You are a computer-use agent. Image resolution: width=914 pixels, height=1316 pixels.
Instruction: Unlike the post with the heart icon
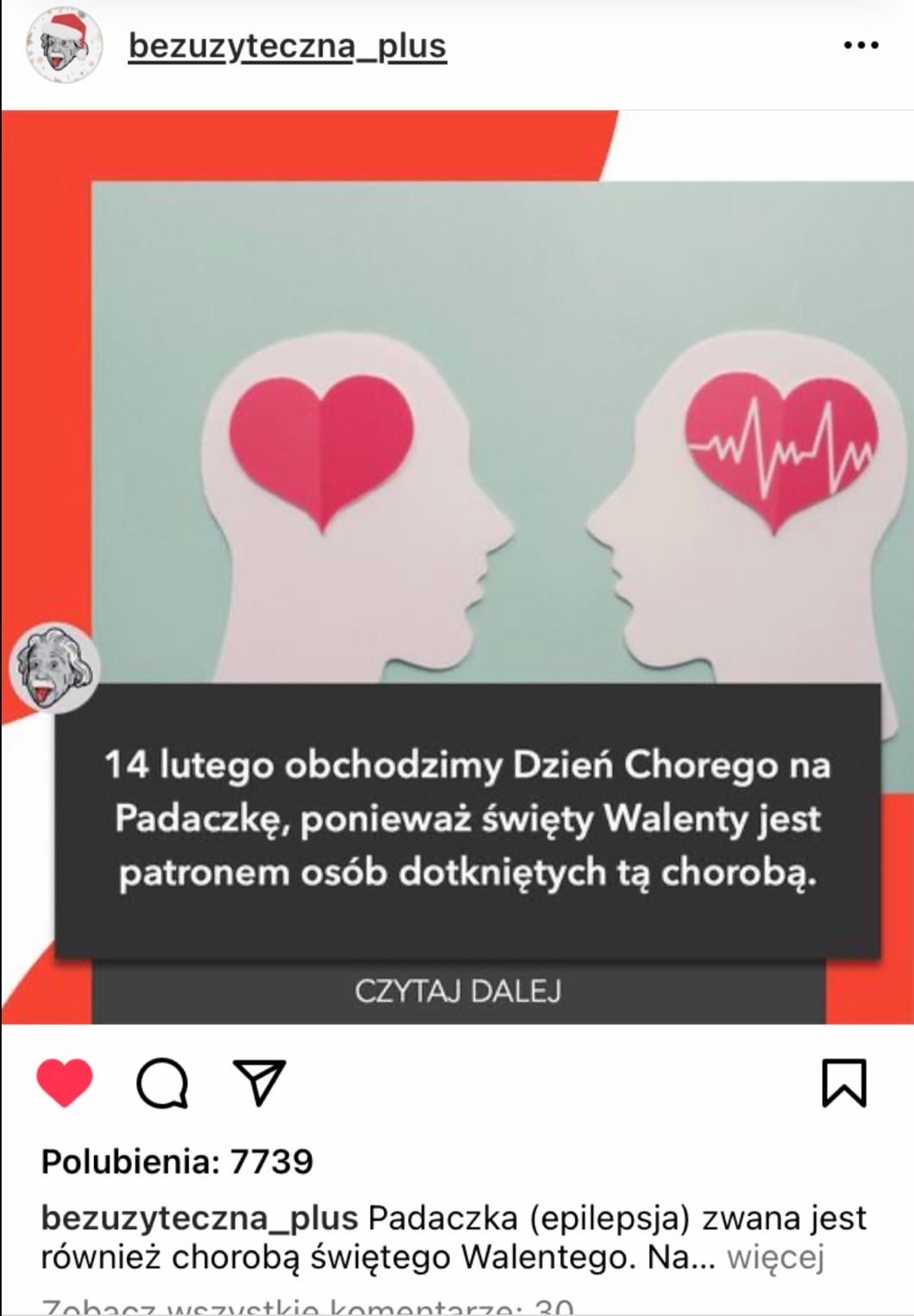[65, 1082]
